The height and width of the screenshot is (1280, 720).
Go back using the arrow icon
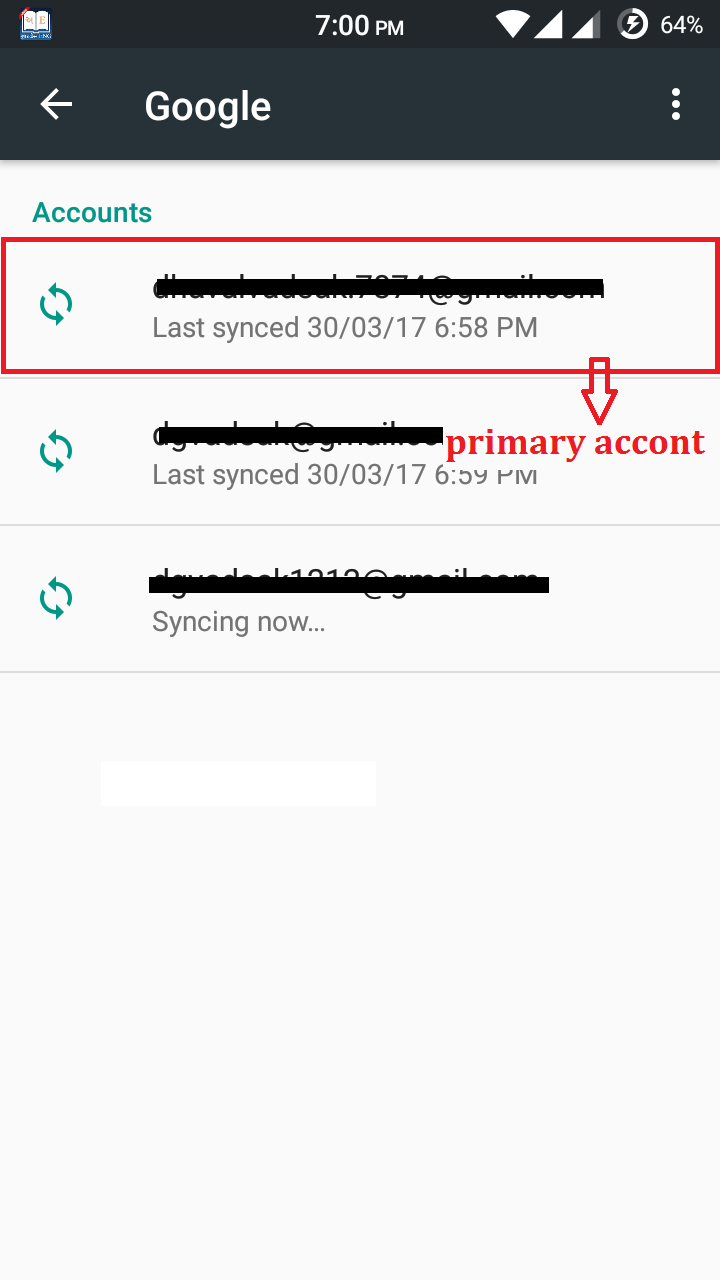(x=56, y=104)
